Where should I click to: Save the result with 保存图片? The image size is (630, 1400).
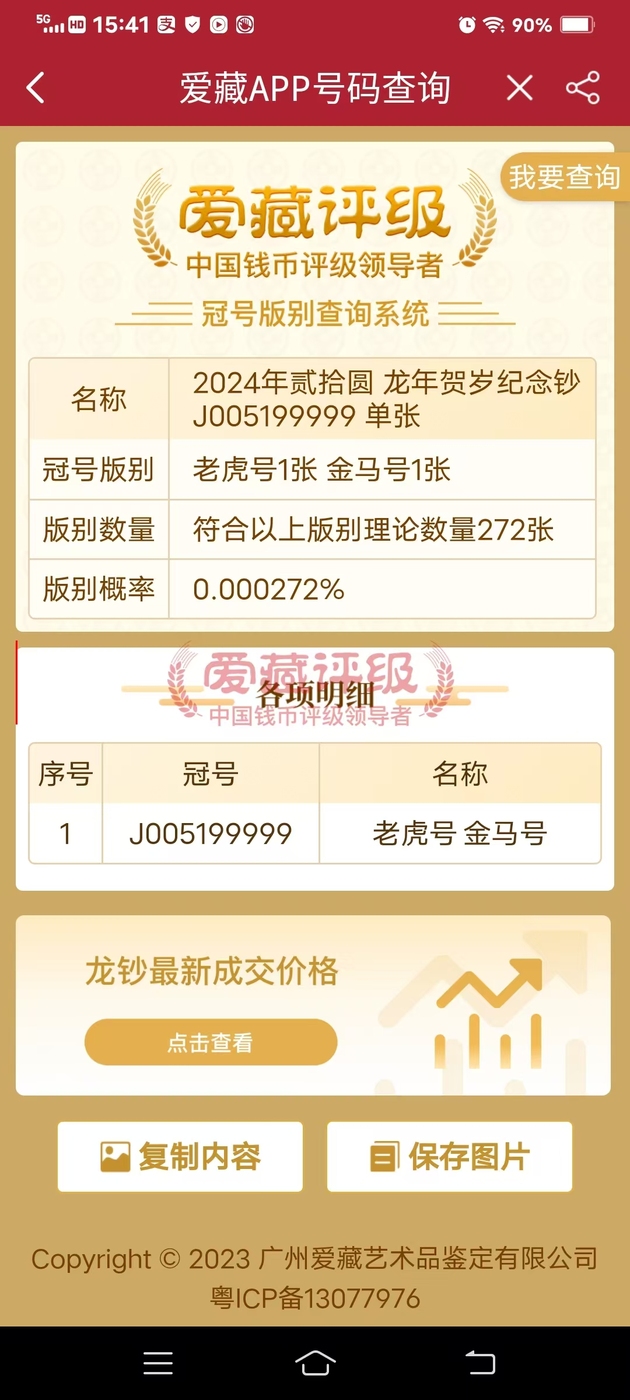[449, 1157]
